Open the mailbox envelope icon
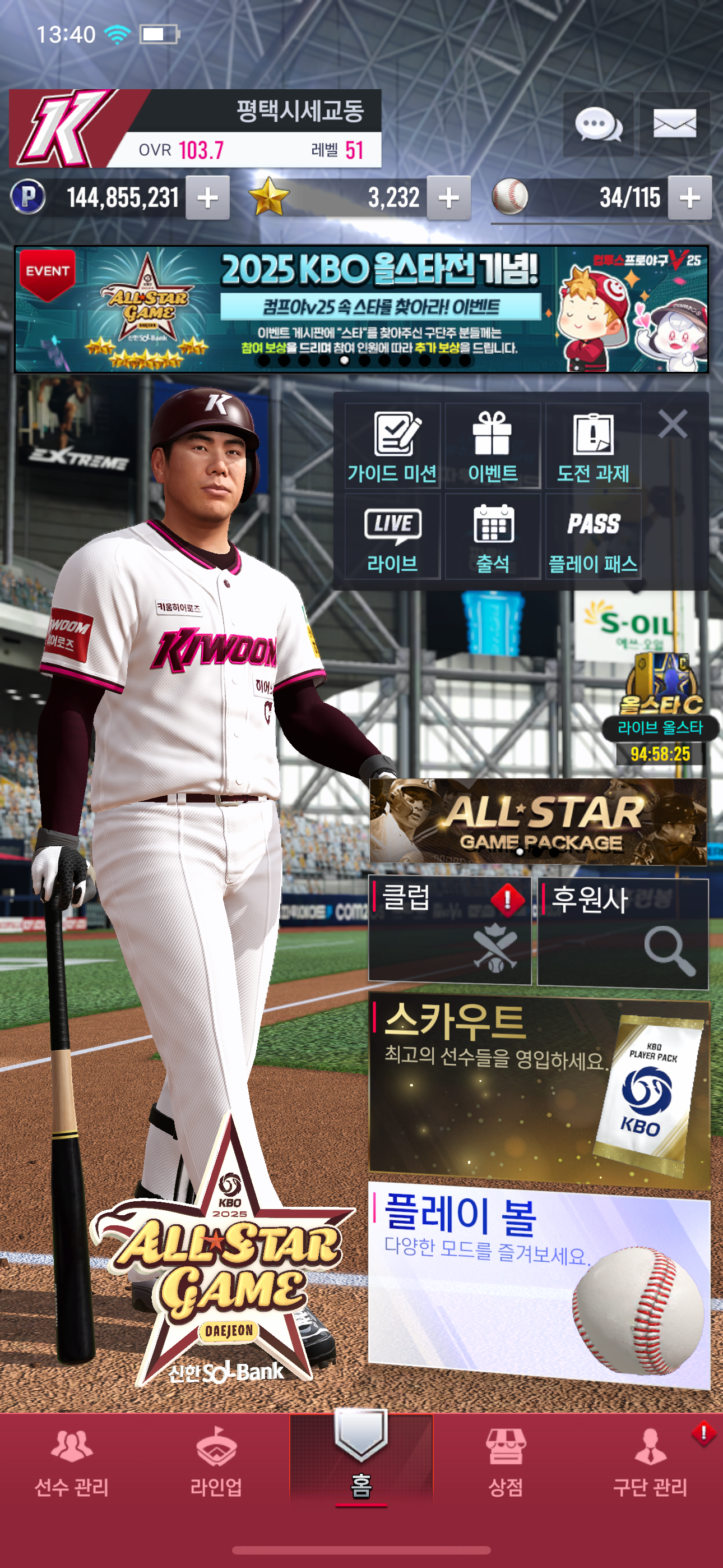 [674, 124]
